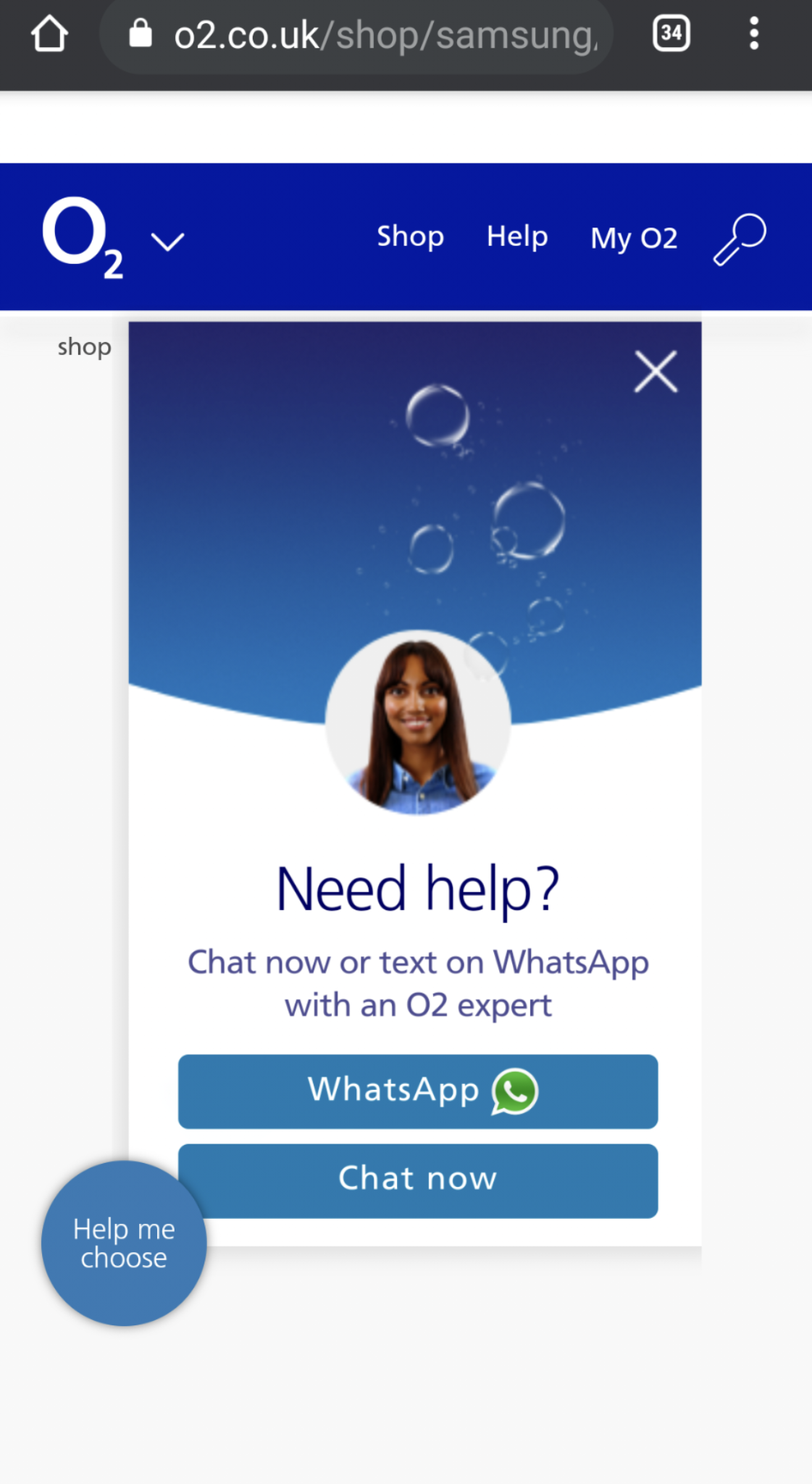
Task: Click the padlock icon in the address bar
Action: coord(139,33)
